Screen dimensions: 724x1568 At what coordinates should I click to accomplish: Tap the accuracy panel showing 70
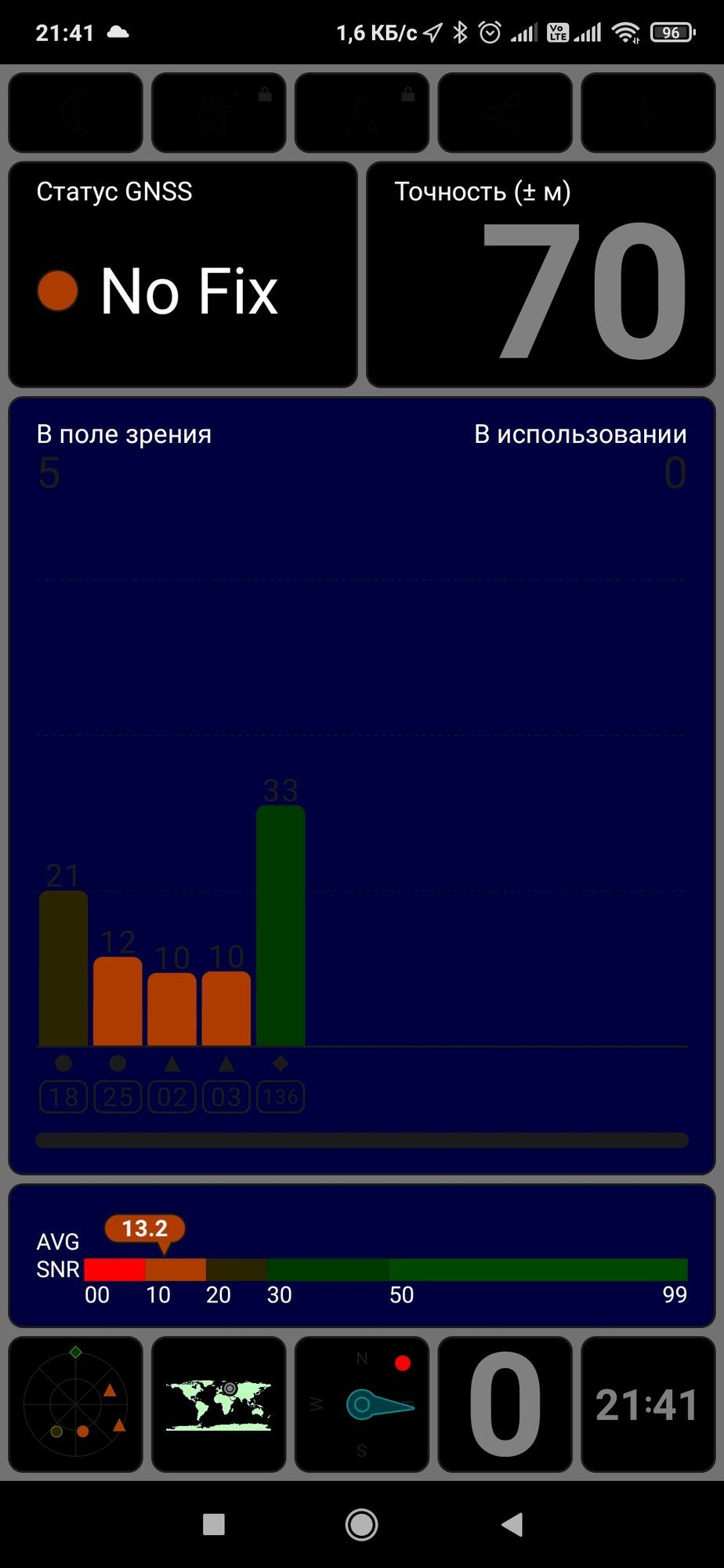coord(541,274)
